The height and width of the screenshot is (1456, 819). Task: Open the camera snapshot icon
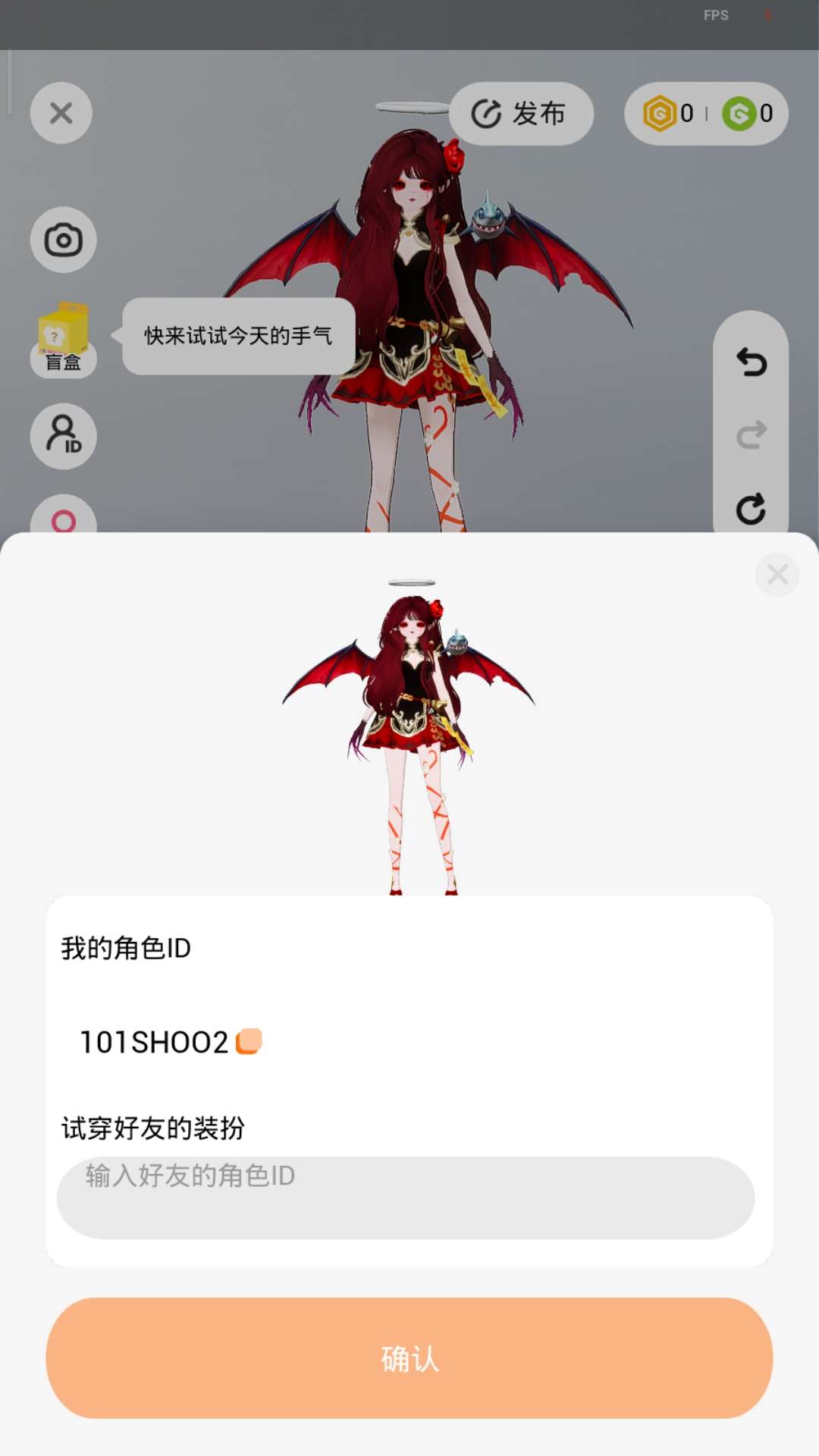tap(63, 240)
